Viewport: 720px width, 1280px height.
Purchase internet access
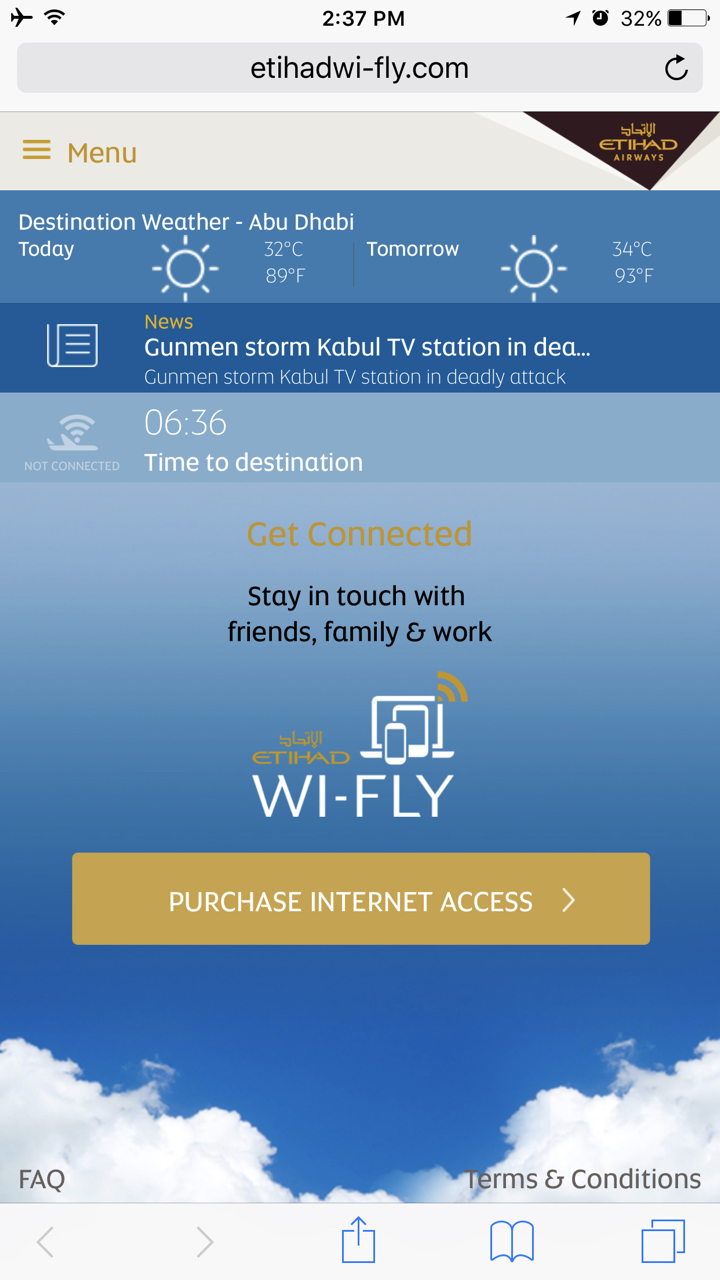tap(361, 899)
